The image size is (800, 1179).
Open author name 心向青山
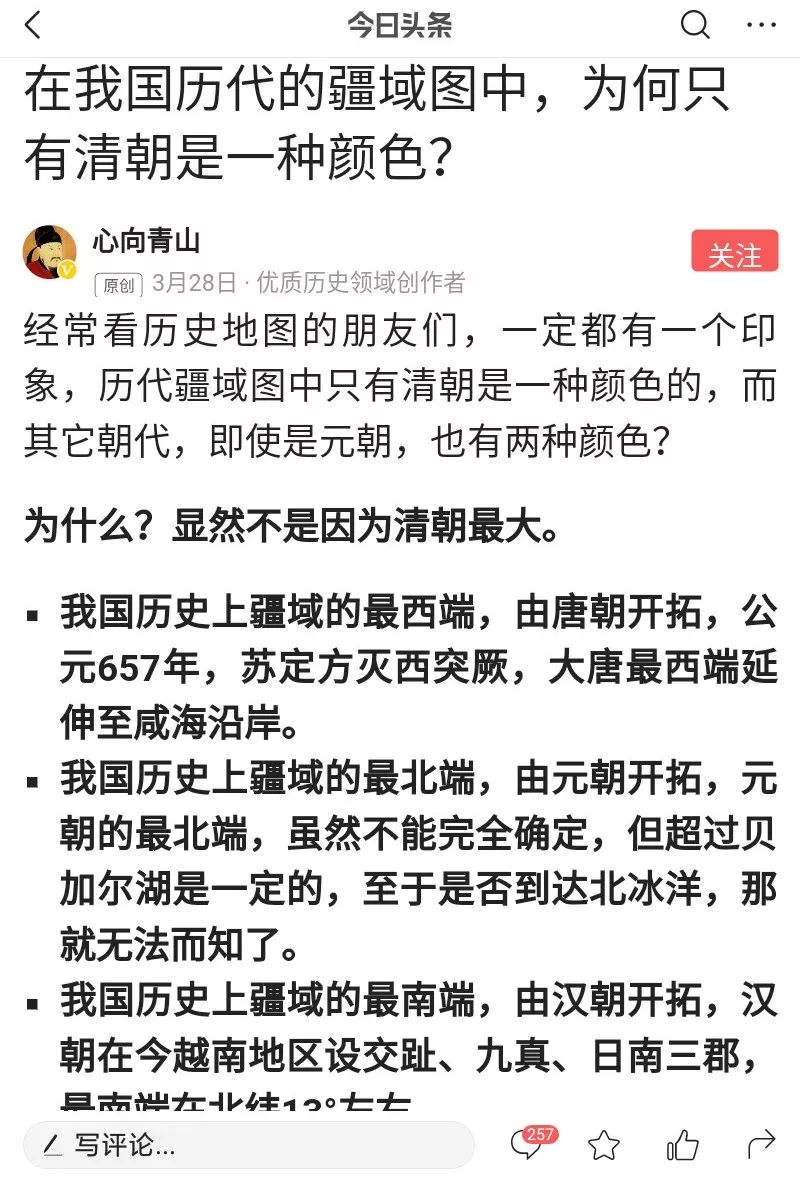pyautogui.click(x=146, y=241)
